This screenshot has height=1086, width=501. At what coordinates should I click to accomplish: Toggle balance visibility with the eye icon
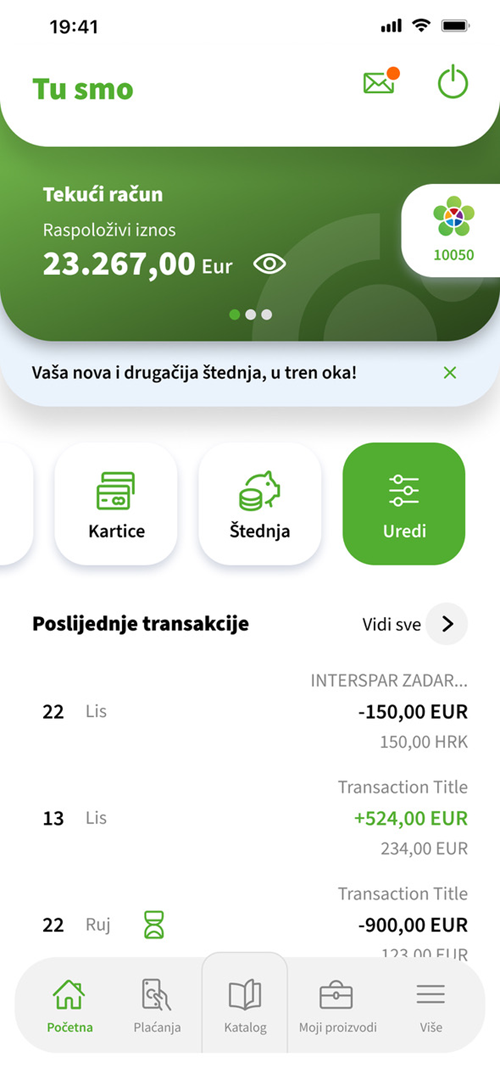[x=270, y=264]
